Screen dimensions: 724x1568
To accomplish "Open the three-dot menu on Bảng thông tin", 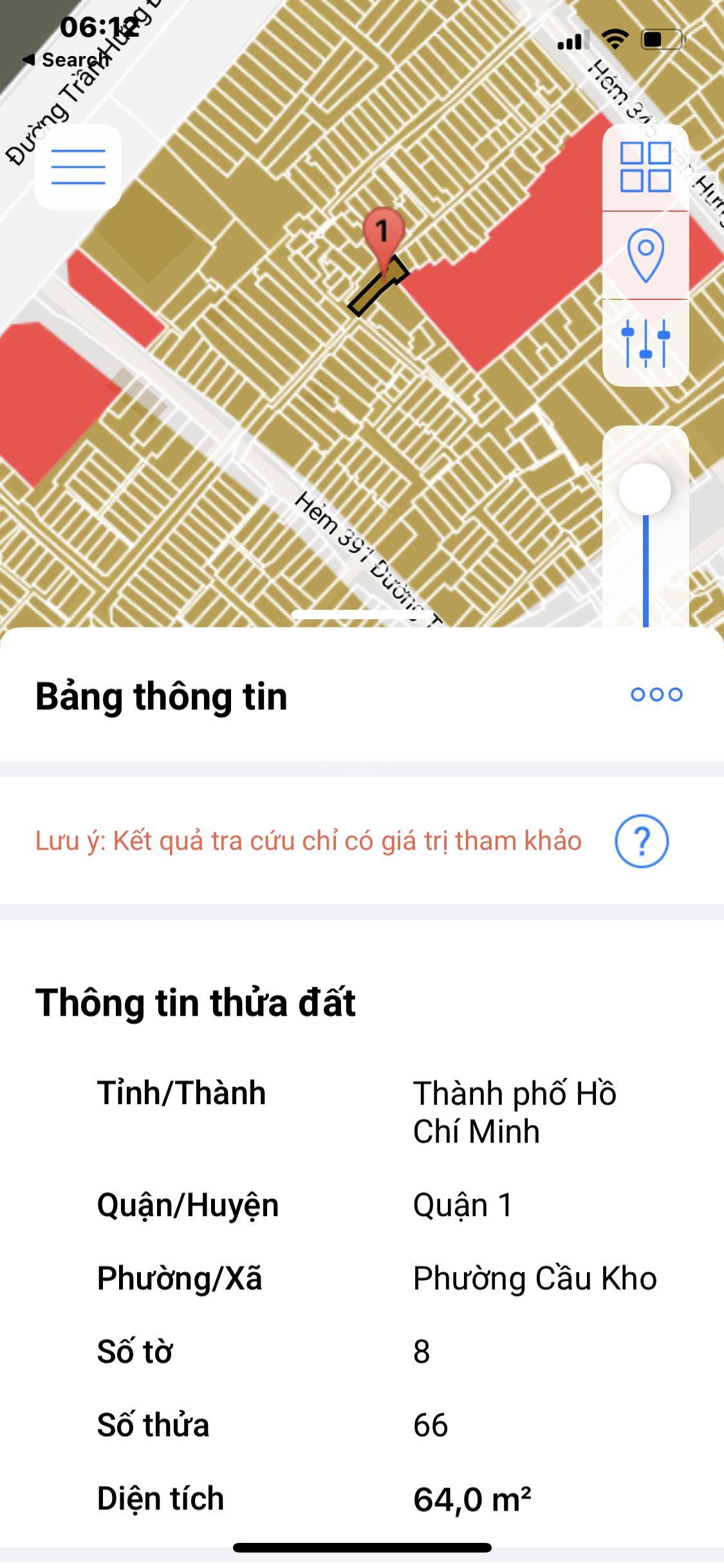I will tap(655, 695).
